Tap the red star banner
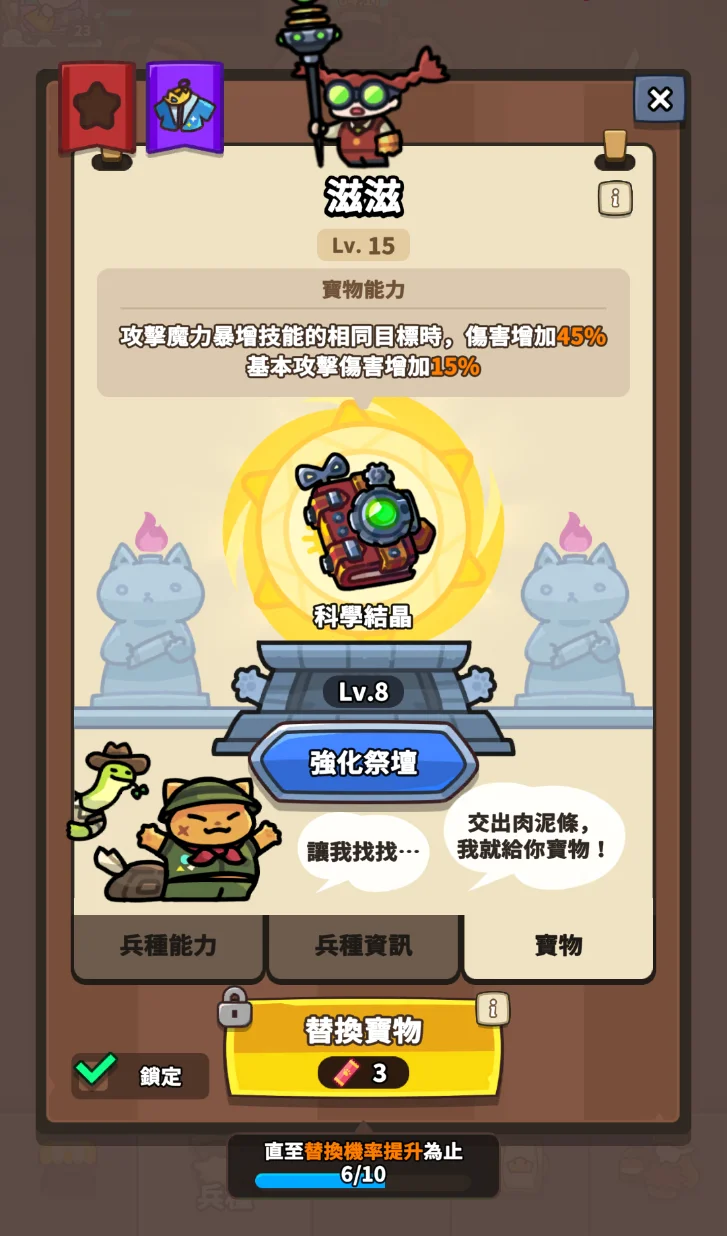This screenshot has height=1236, width=727. (x=97, y=107)
